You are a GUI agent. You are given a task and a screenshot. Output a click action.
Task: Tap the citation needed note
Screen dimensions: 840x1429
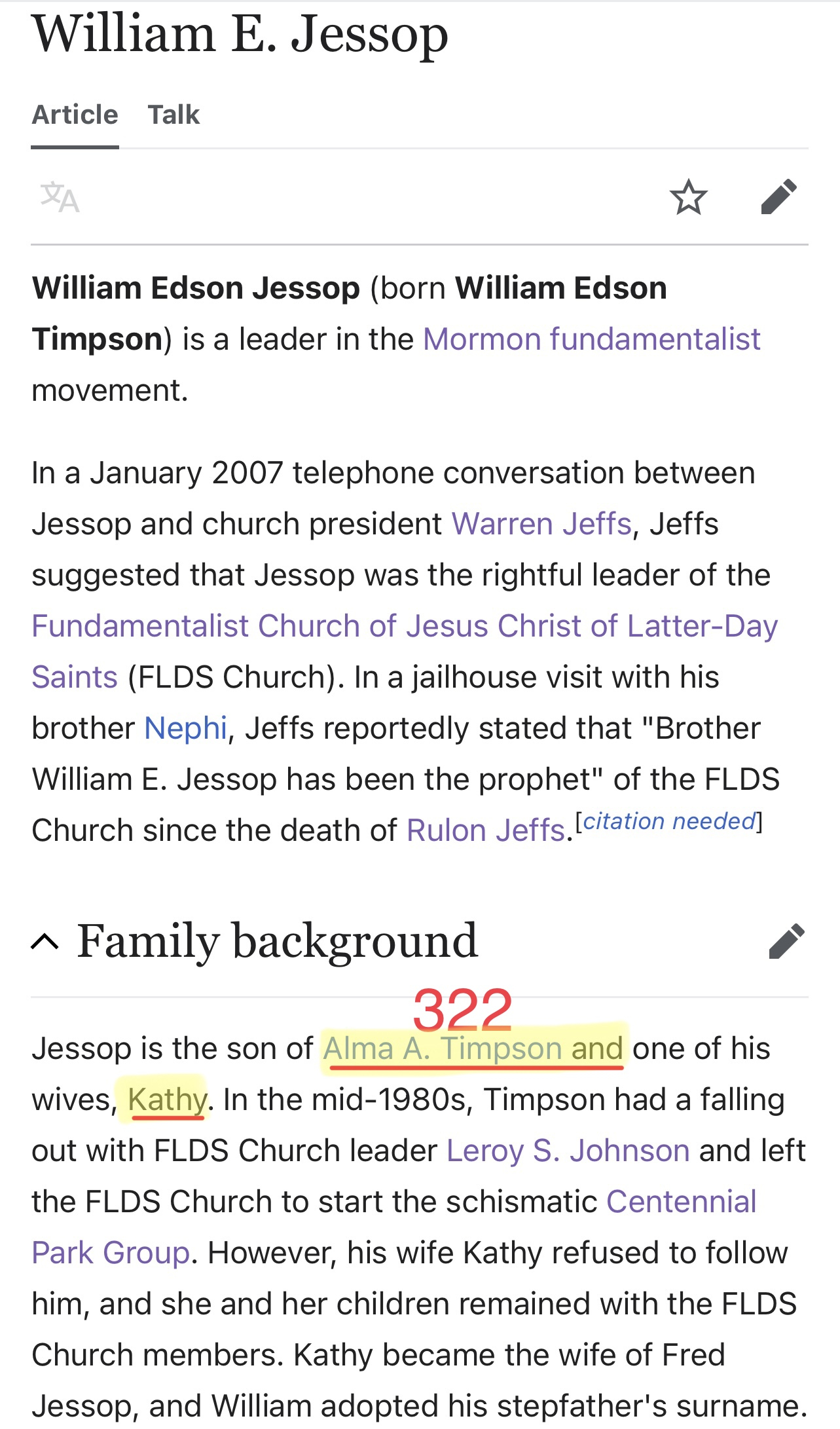668,821
